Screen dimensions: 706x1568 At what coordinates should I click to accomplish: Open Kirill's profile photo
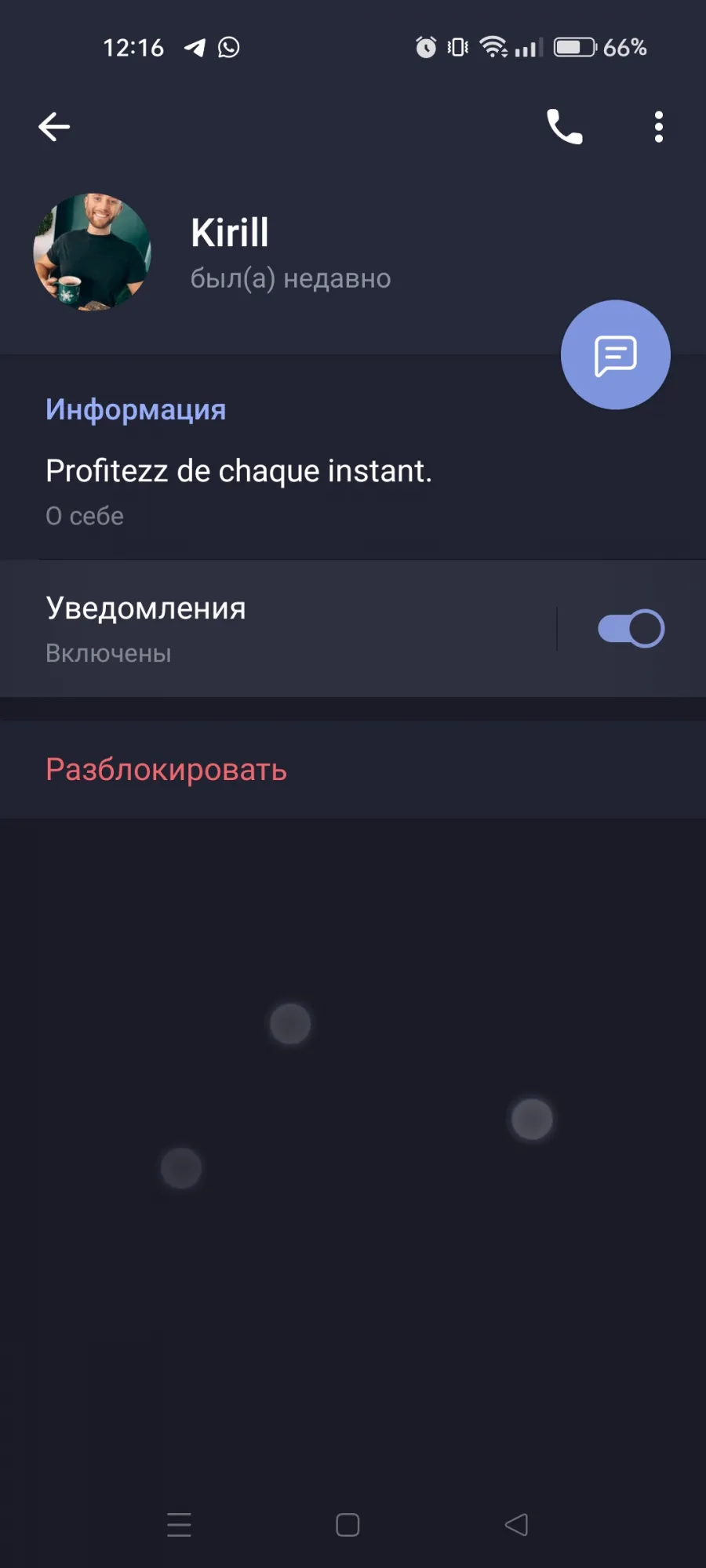click(x=93, y=252)
